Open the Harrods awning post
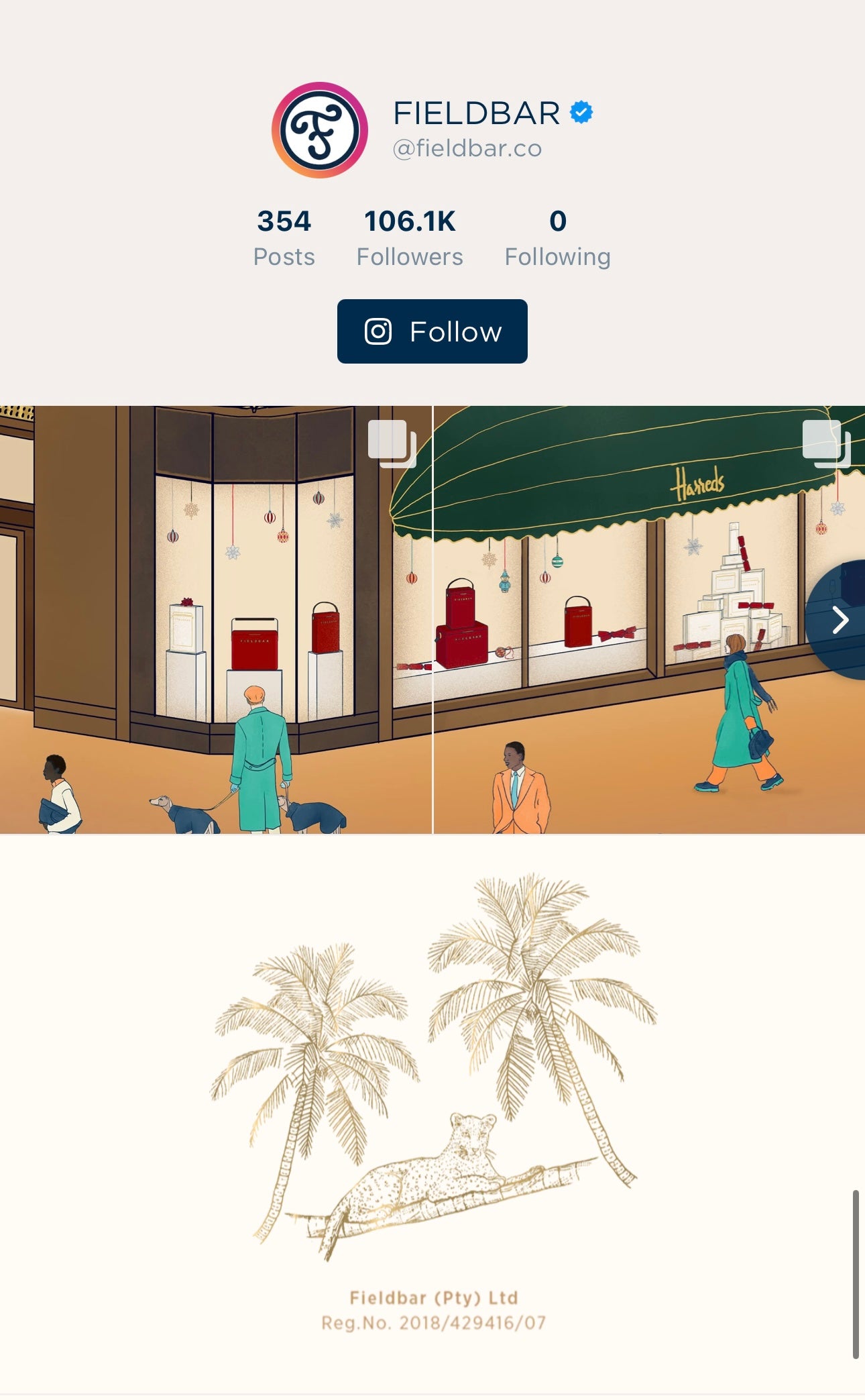 tap(624, 619)
